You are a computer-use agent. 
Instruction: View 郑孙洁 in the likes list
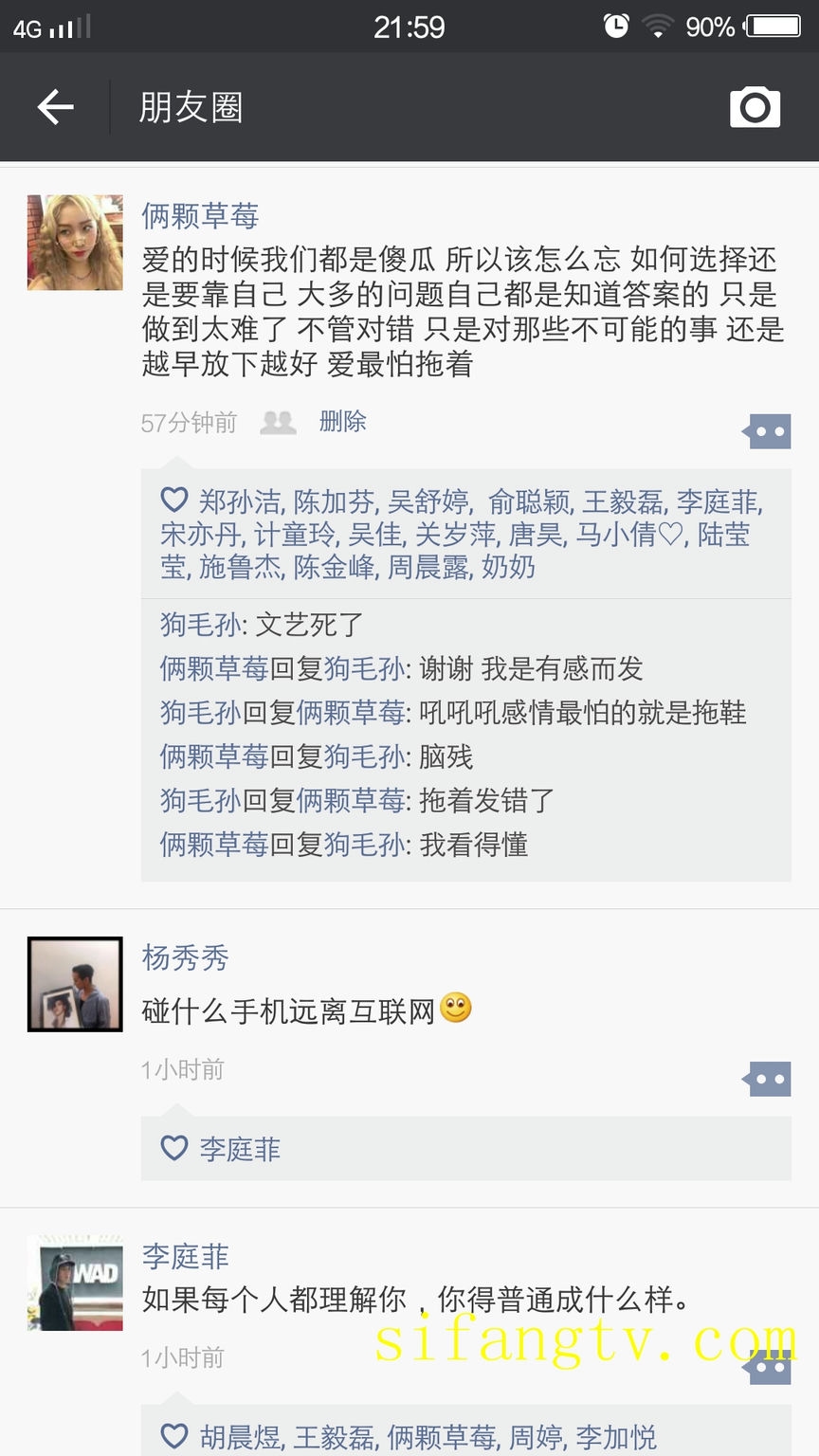(x=240, y=501)
